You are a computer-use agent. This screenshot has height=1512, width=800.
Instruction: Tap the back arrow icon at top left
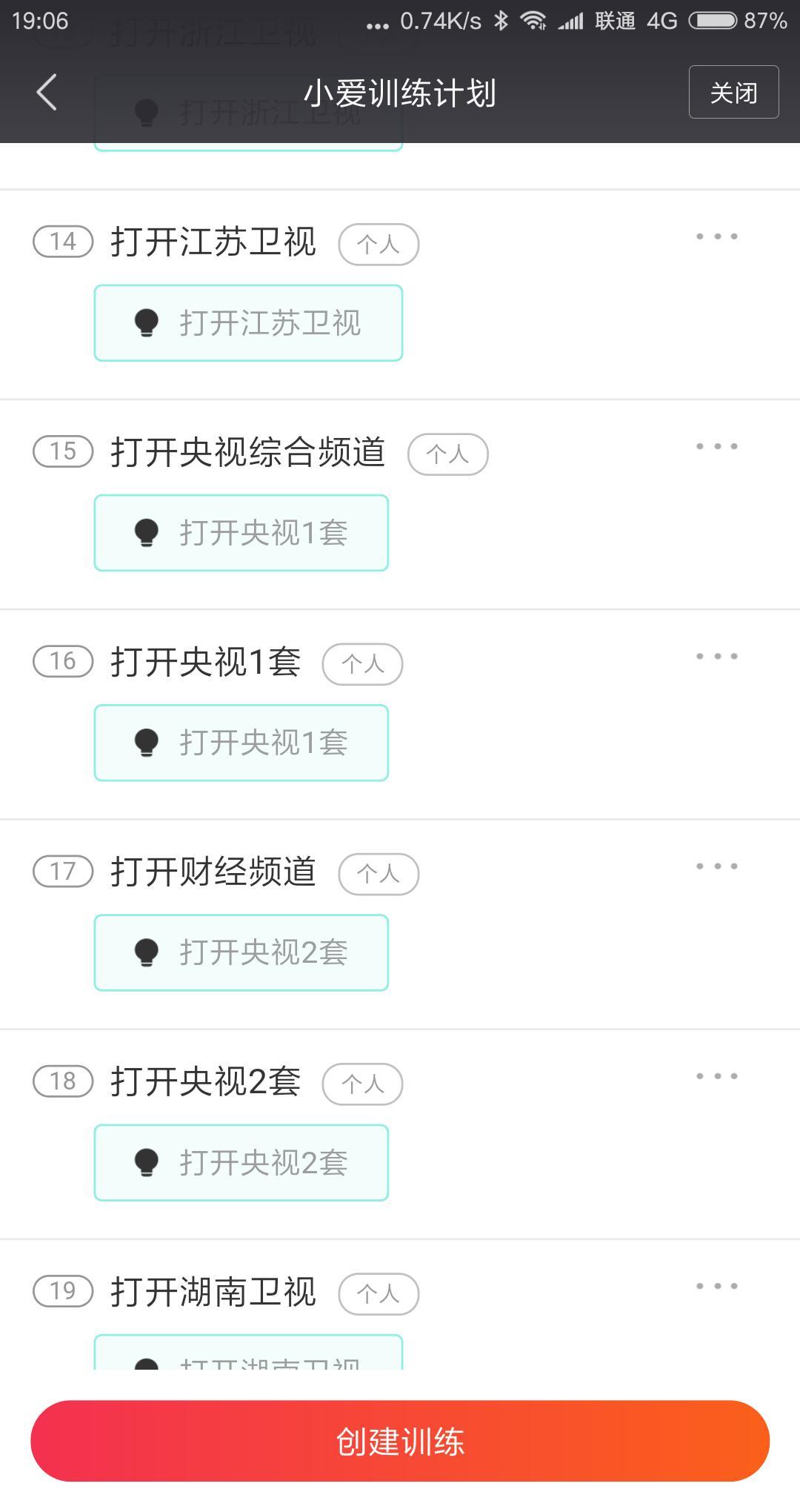pos(47,92)
